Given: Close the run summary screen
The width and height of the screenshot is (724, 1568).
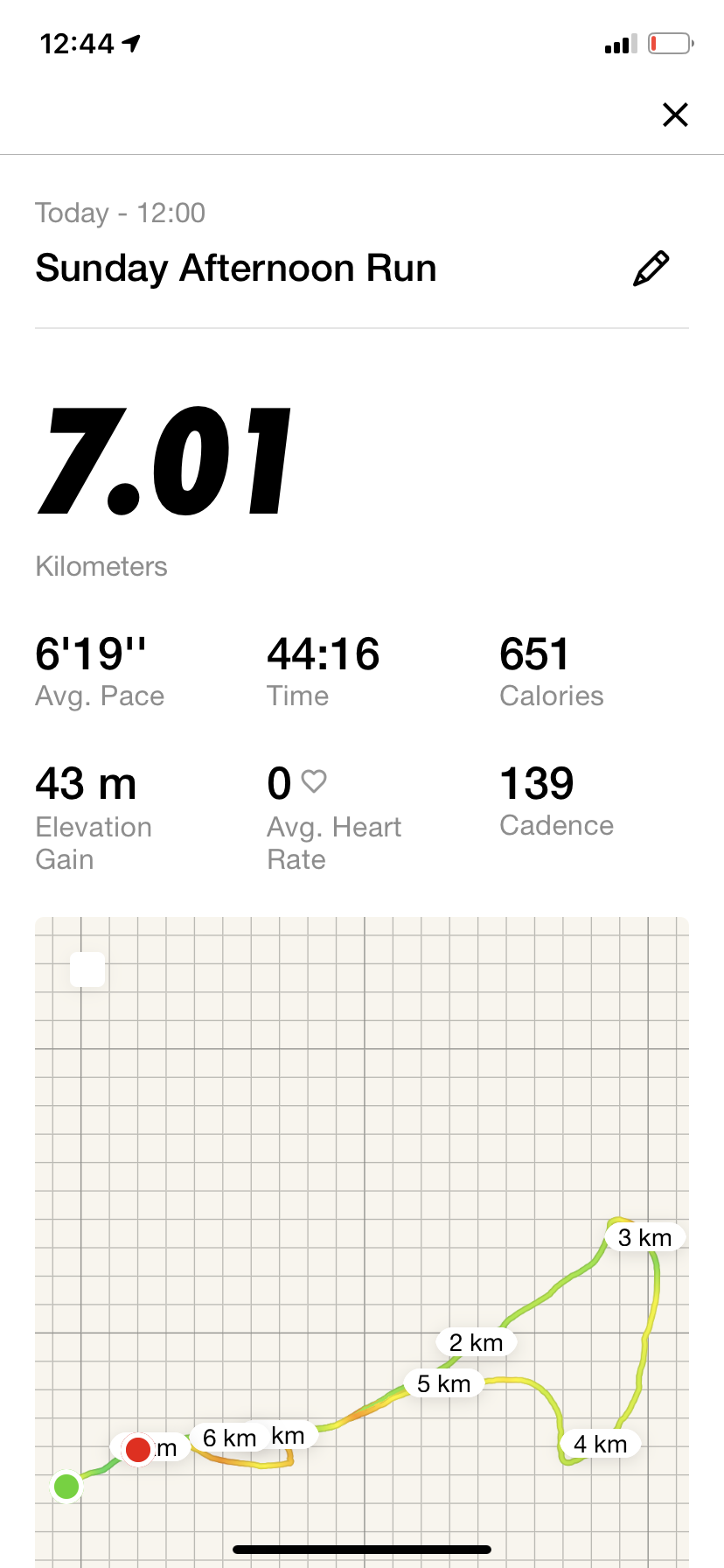Looking at the screenshot, I should [x=675, y=115].
